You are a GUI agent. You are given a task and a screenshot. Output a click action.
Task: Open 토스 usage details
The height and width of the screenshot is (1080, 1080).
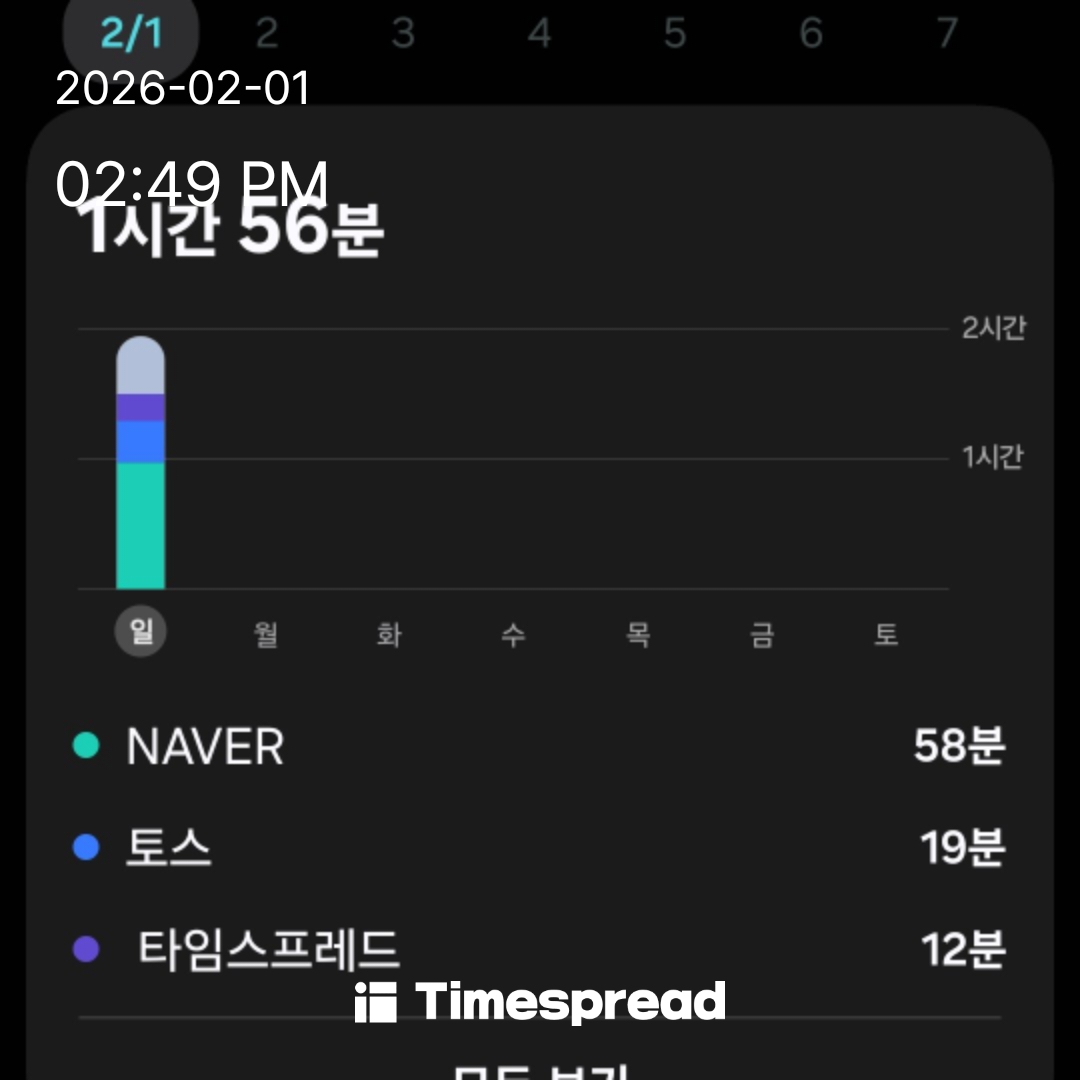click(x=539, y=848)
